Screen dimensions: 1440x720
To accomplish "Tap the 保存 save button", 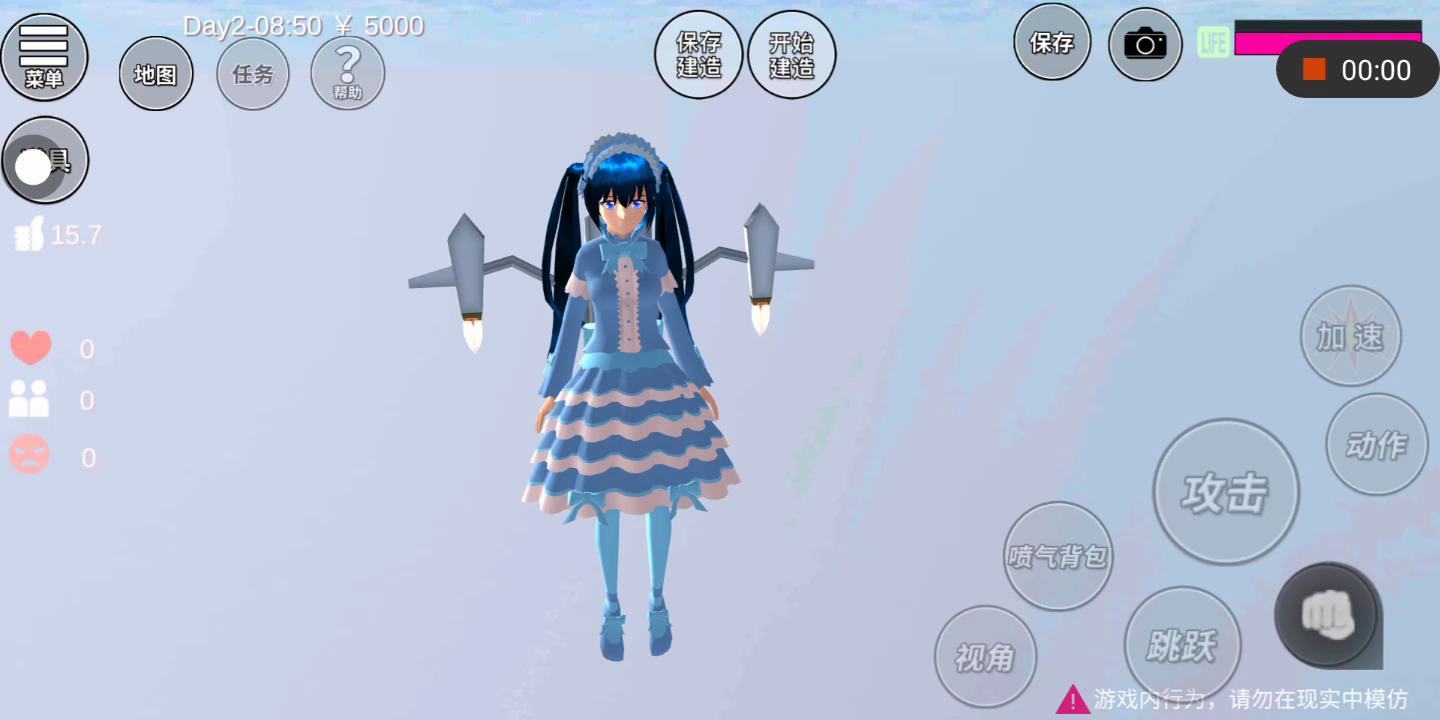I will click(x=1052, y=42).
